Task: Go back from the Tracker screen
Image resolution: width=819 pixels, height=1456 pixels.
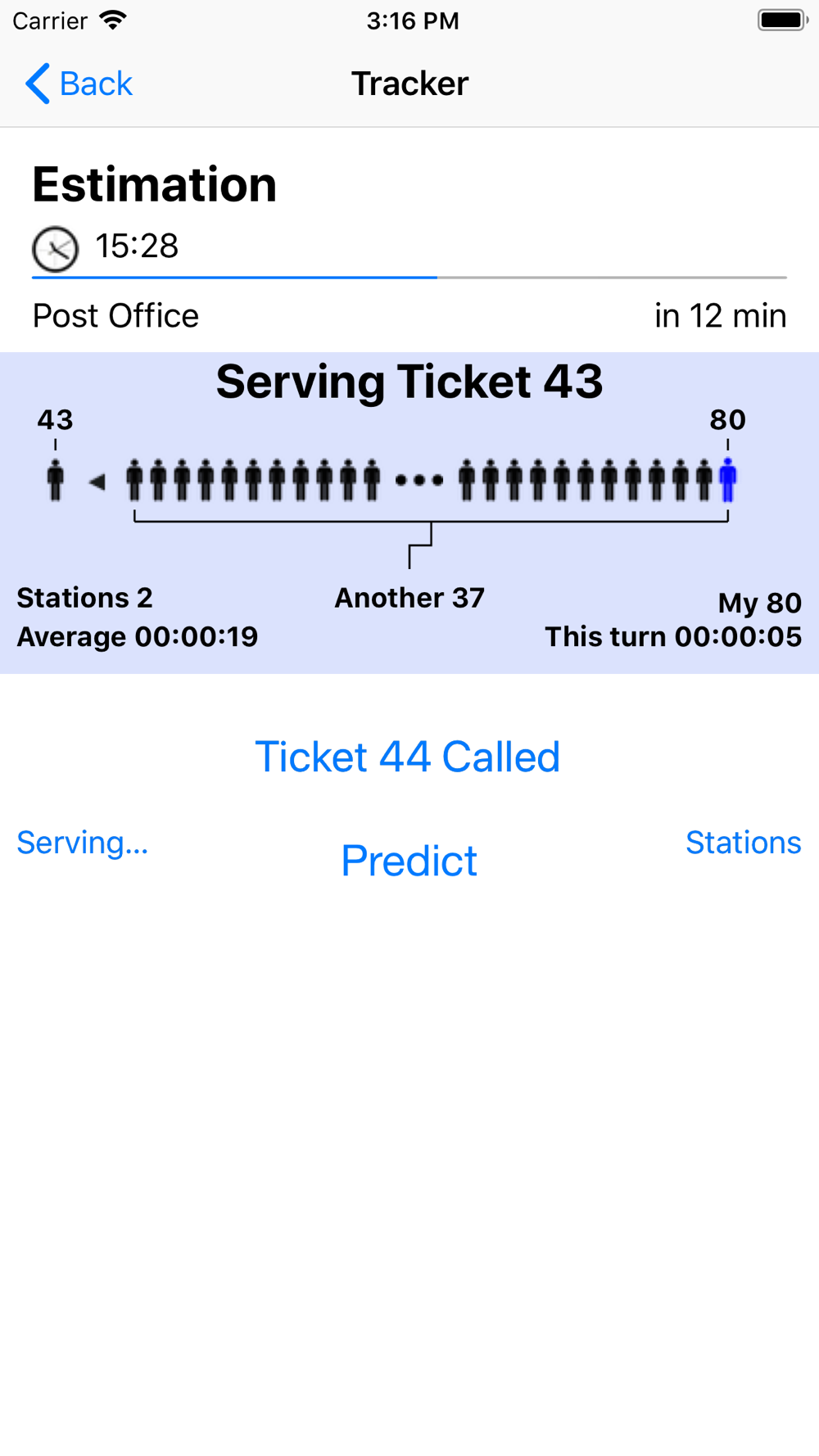Action: click(x=79, y=84)
